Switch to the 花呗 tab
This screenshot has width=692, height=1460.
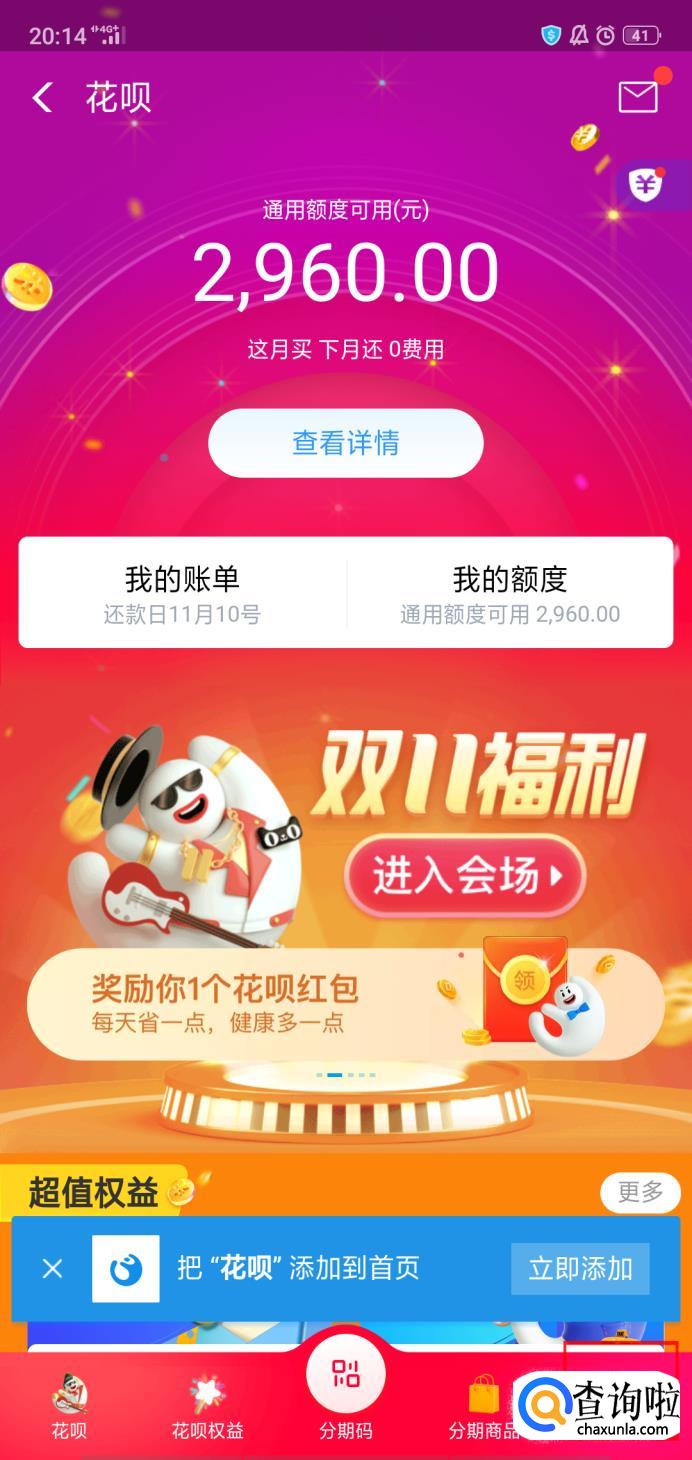(69, 1405)
